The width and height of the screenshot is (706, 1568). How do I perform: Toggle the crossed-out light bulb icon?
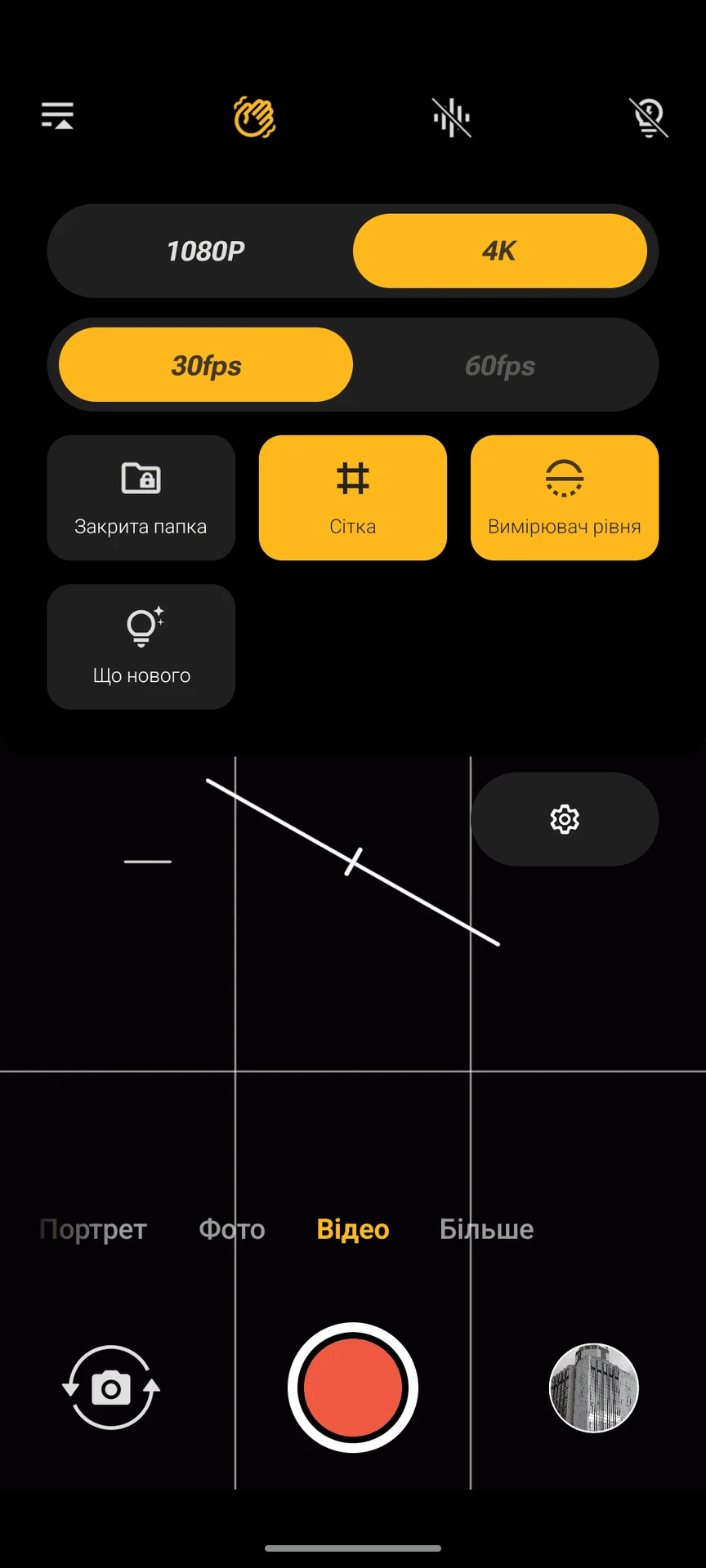pyautogui.click(x=649, y=118)
